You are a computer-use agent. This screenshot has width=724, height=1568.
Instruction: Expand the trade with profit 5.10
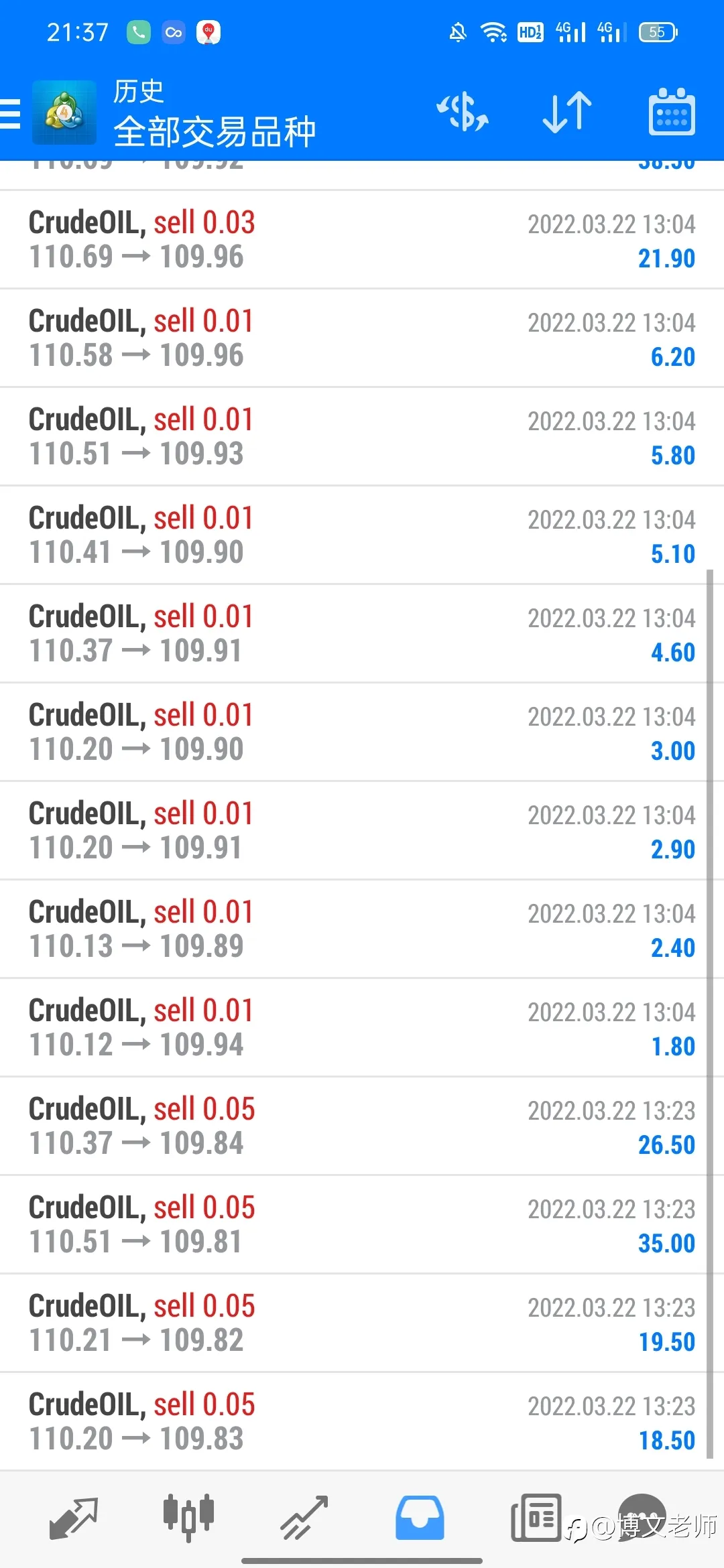(x=362, y=535)
